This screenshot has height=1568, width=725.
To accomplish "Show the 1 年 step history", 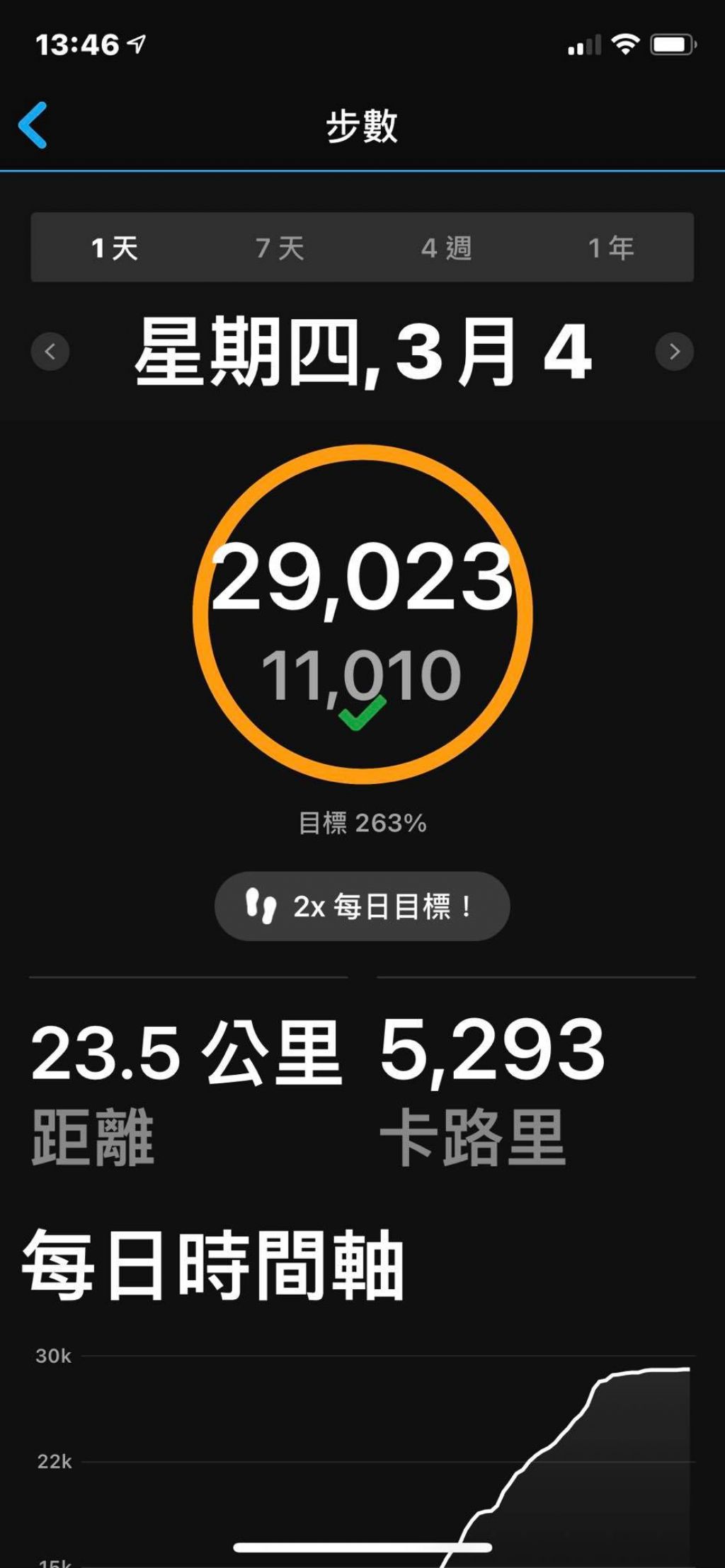I will (611, 248).
